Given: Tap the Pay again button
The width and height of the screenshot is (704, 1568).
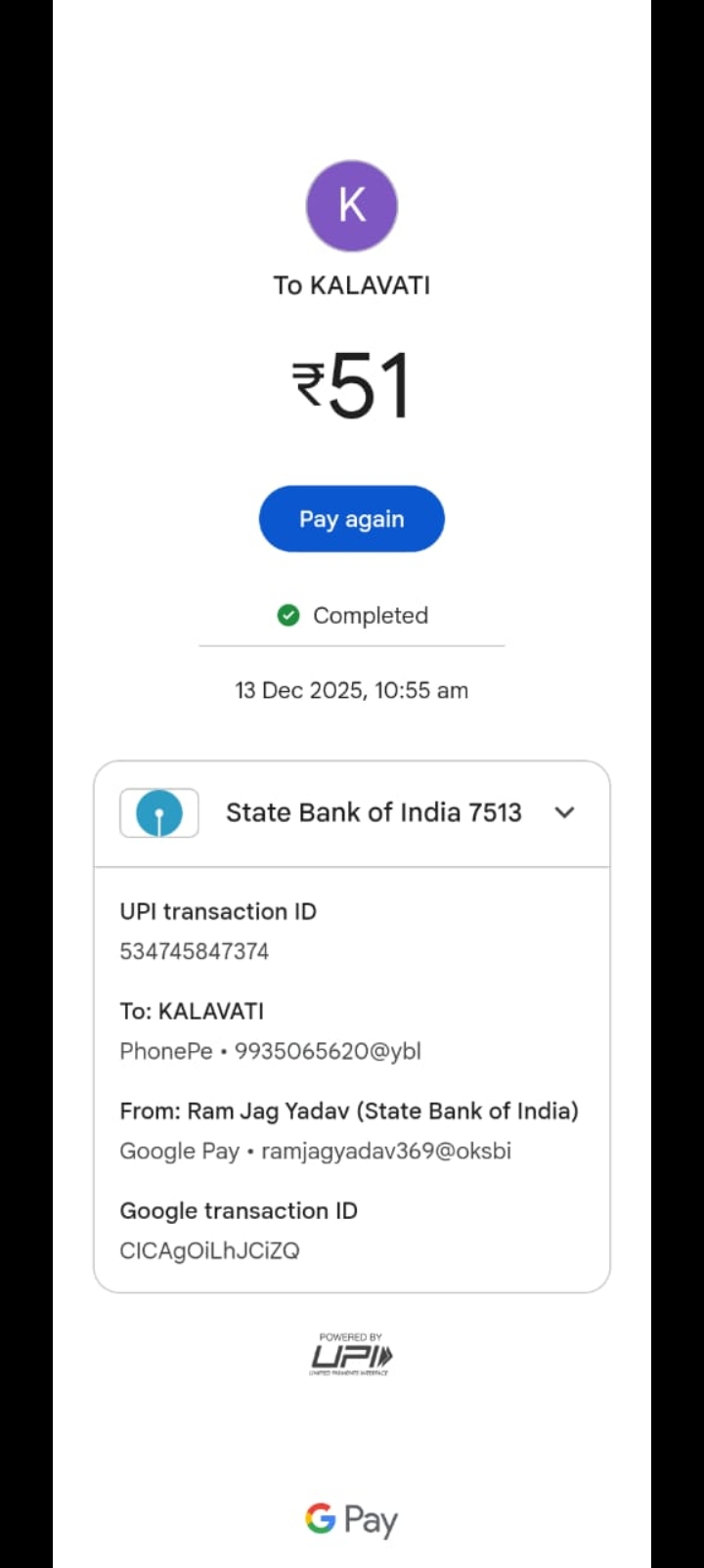Looking at the screenshot, I should coord(351,519).
